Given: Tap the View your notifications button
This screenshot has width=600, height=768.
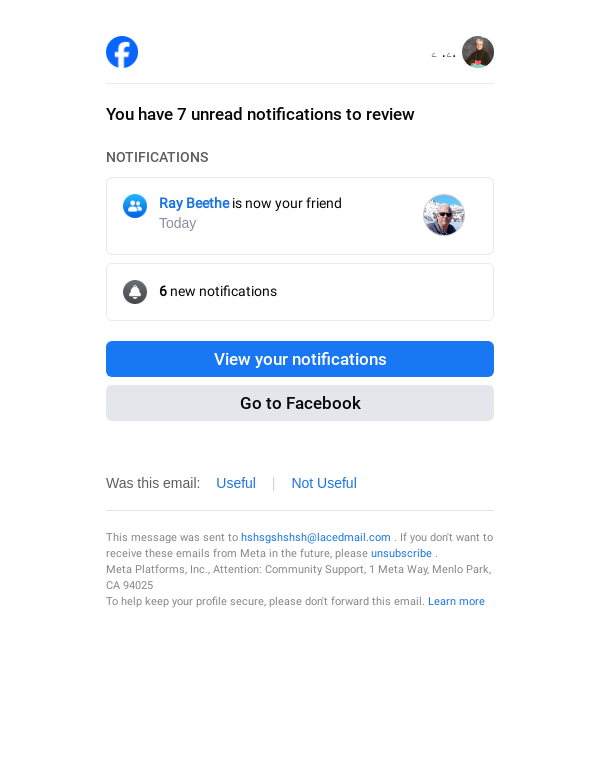Looking at the screenshot, I should (300, 359).
